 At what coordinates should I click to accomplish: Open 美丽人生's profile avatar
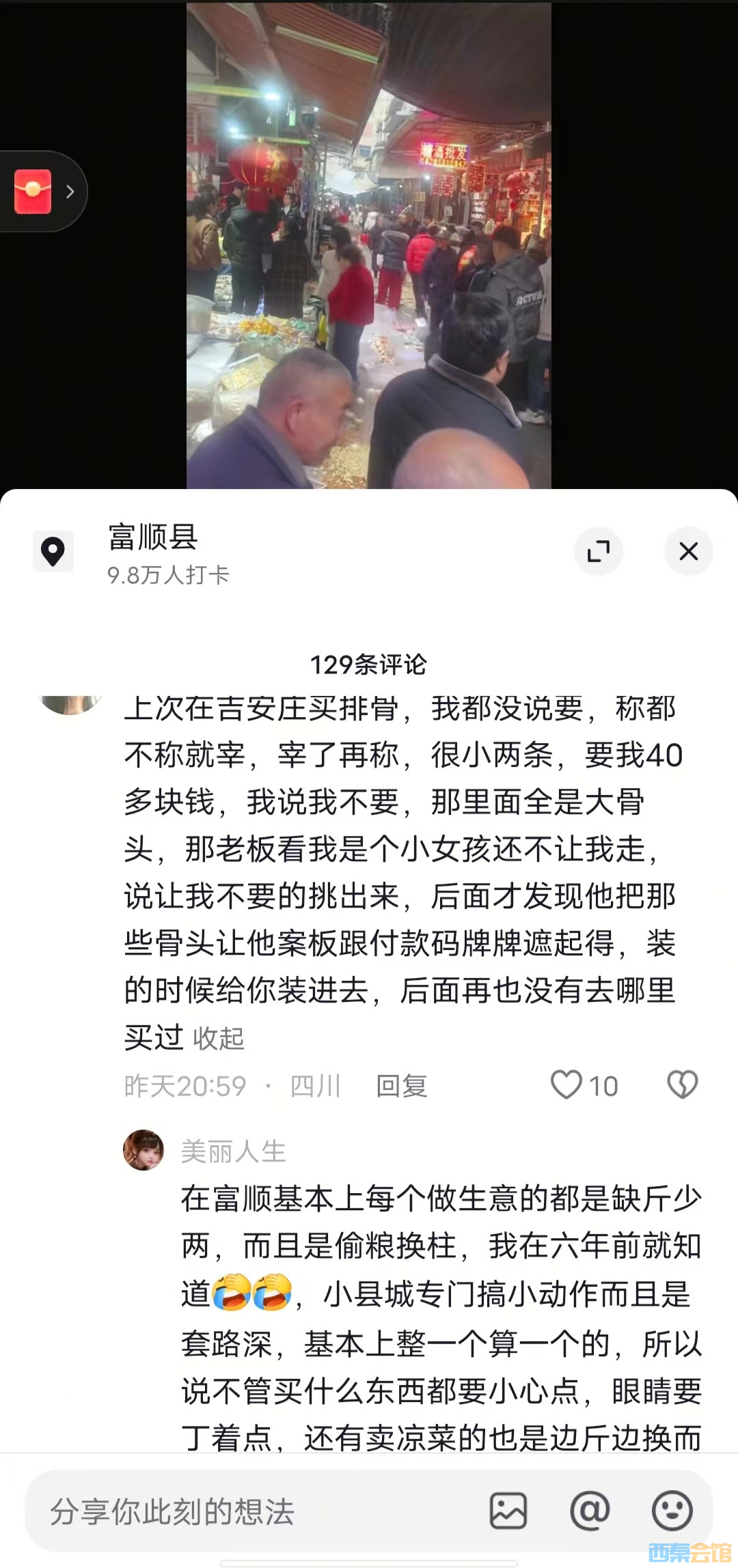click(x=143, y=1151)
